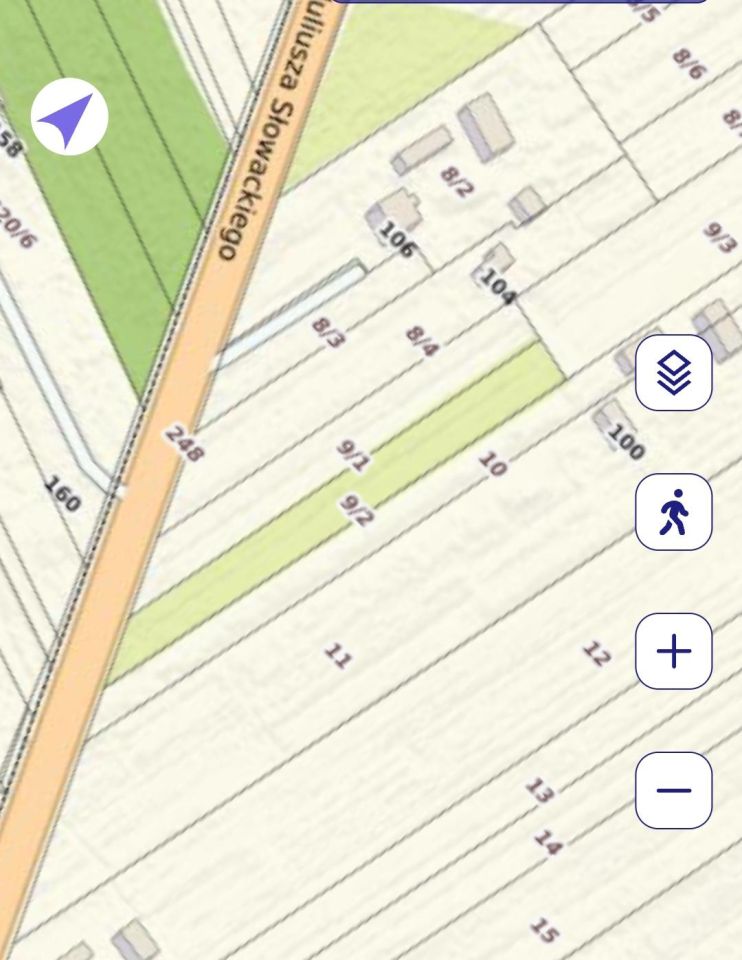This screenshot has height=960, width=742.
Task: Center the map on my location
Action: tap(69, 117)
